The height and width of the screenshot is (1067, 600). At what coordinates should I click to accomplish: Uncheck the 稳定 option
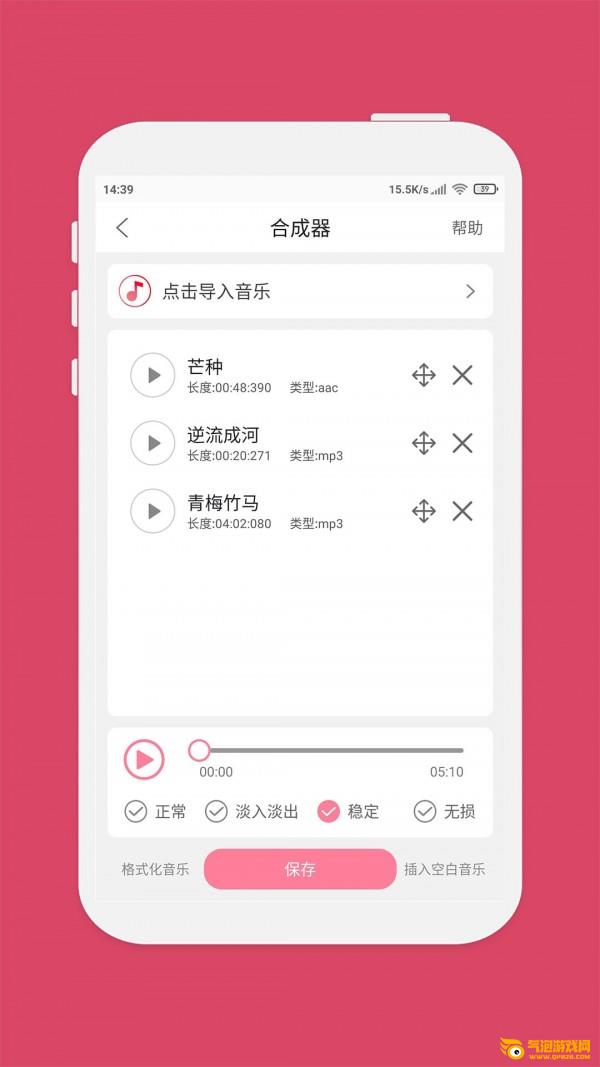click(348, 811)
